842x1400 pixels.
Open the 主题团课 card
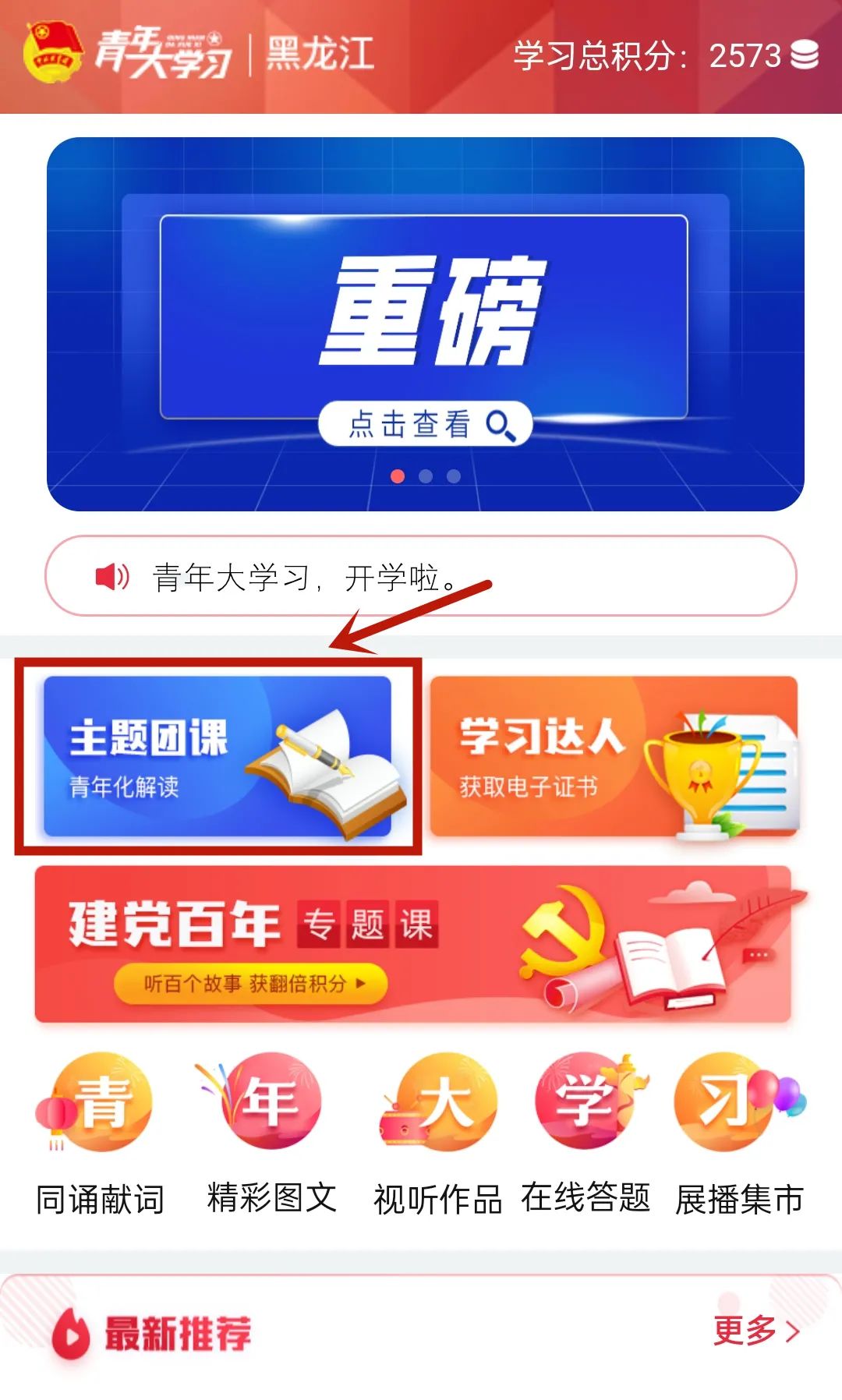[x=218, y=756]
